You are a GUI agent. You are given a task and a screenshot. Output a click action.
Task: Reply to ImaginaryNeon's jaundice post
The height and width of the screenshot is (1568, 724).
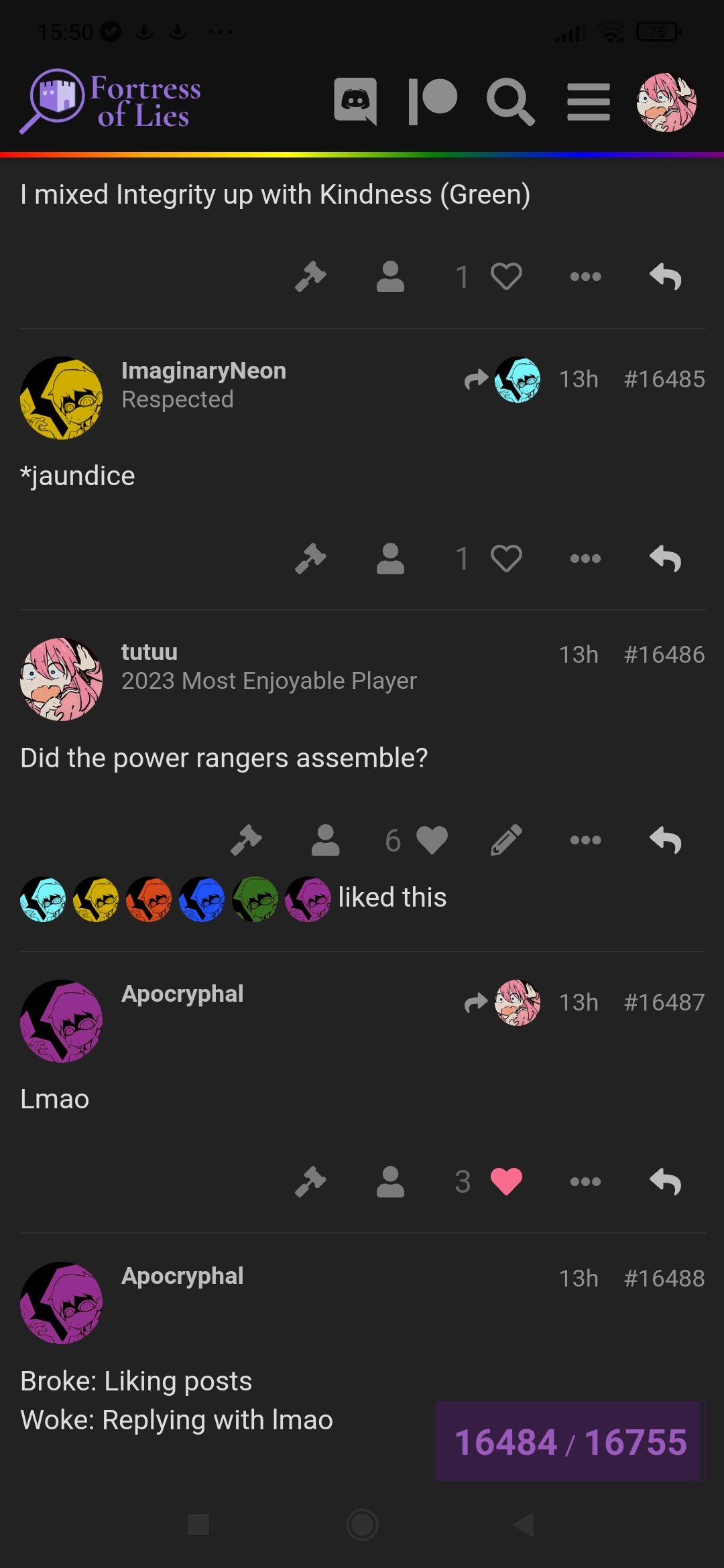(666, 559)
